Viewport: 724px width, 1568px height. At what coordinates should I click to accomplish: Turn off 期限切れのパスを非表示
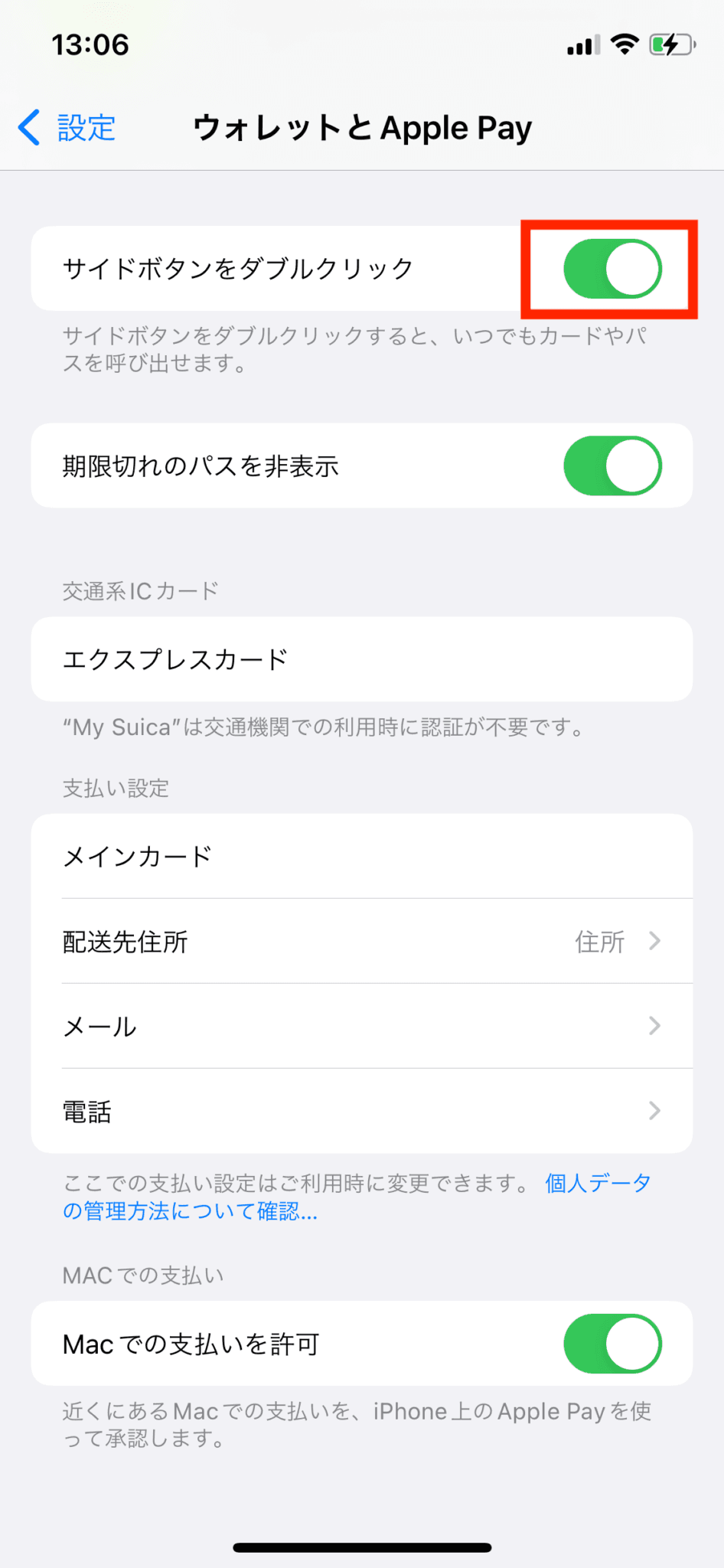coord(612,465)
